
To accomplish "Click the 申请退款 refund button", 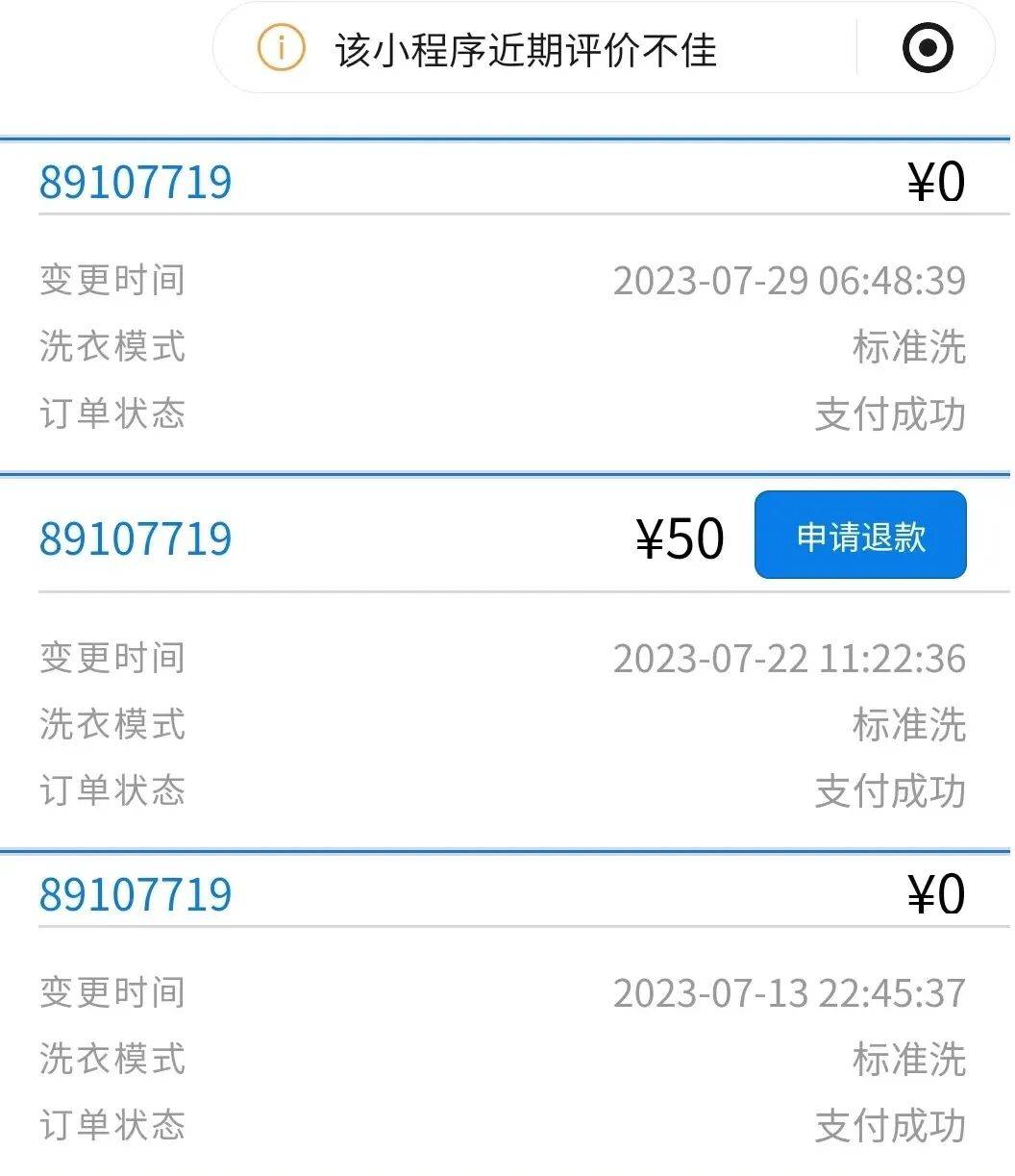I will [859, 535].
